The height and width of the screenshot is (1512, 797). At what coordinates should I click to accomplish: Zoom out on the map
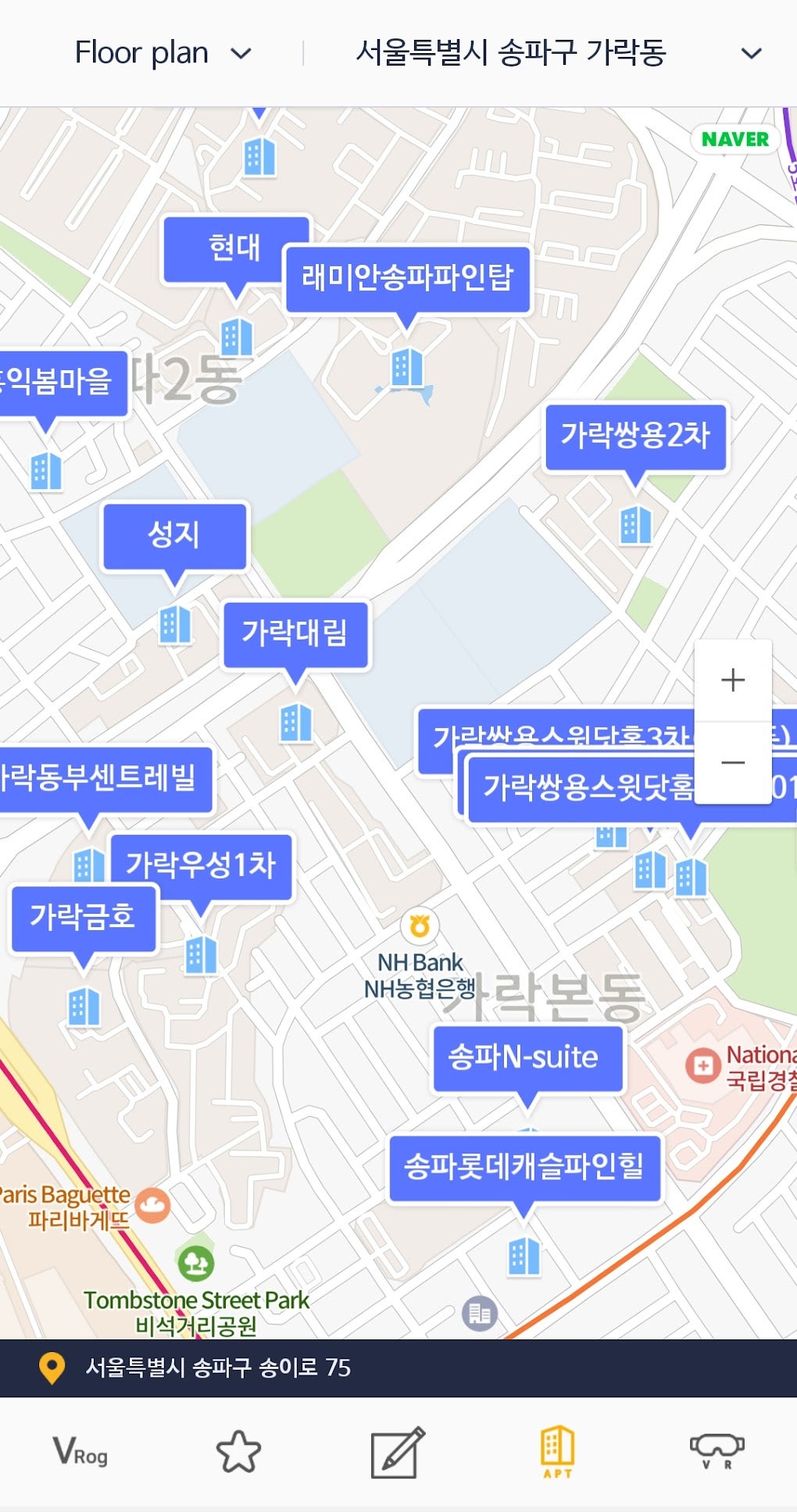coord(732,762)
